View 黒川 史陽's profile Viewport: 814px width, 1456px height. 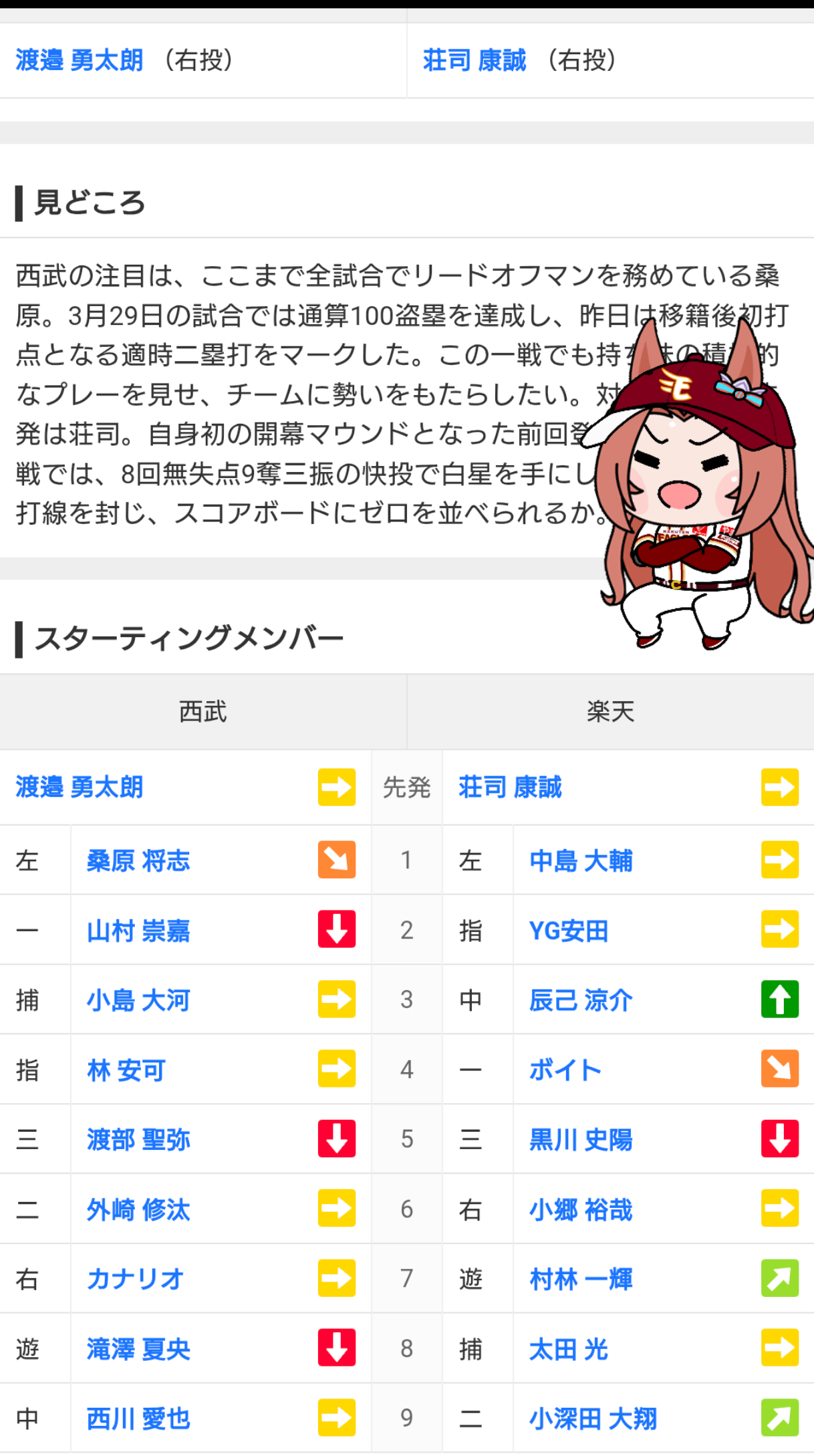coord(581,1140)
